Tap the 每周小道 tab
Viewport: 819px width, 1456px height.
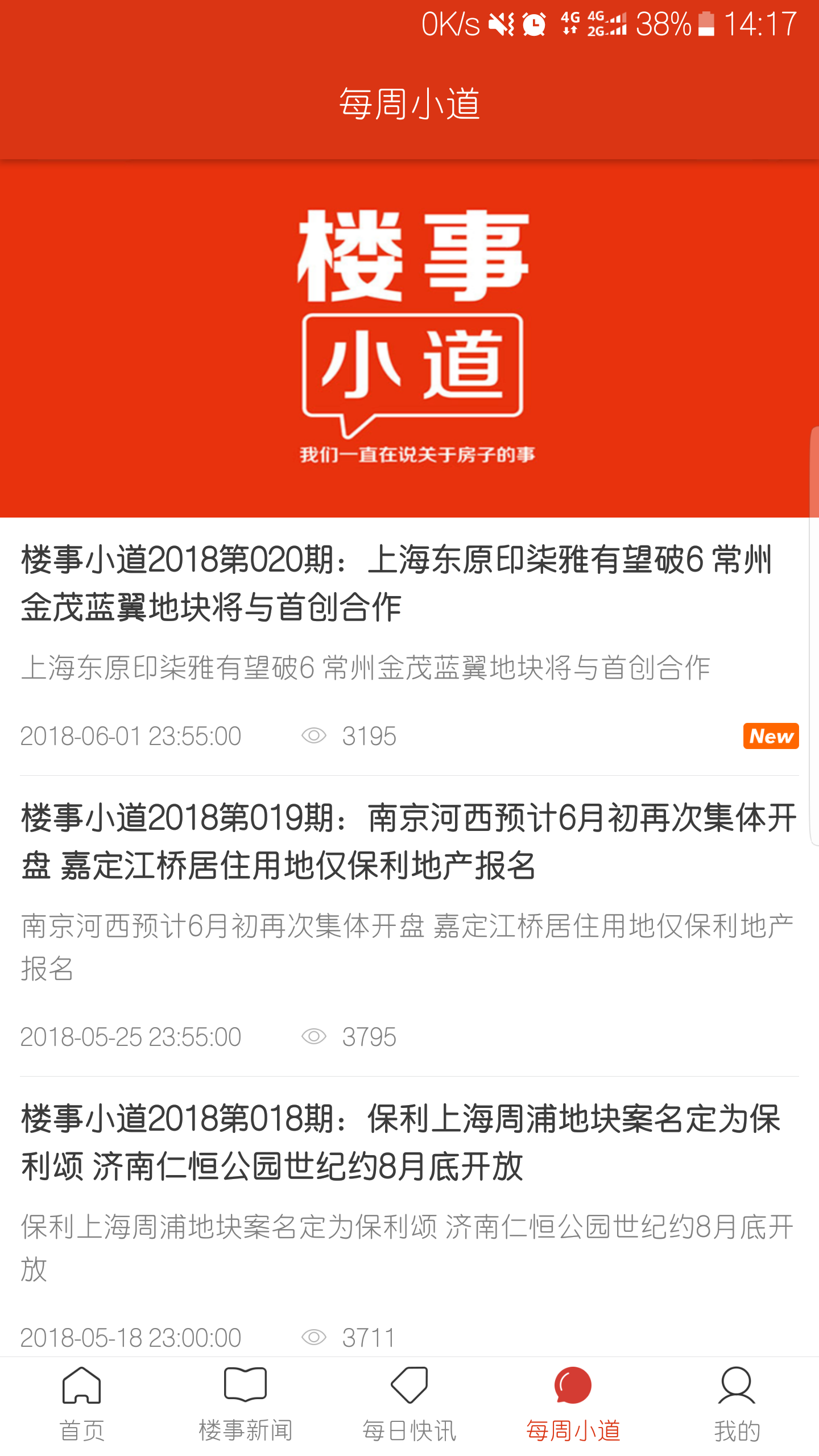click(x=573, y=1406)
